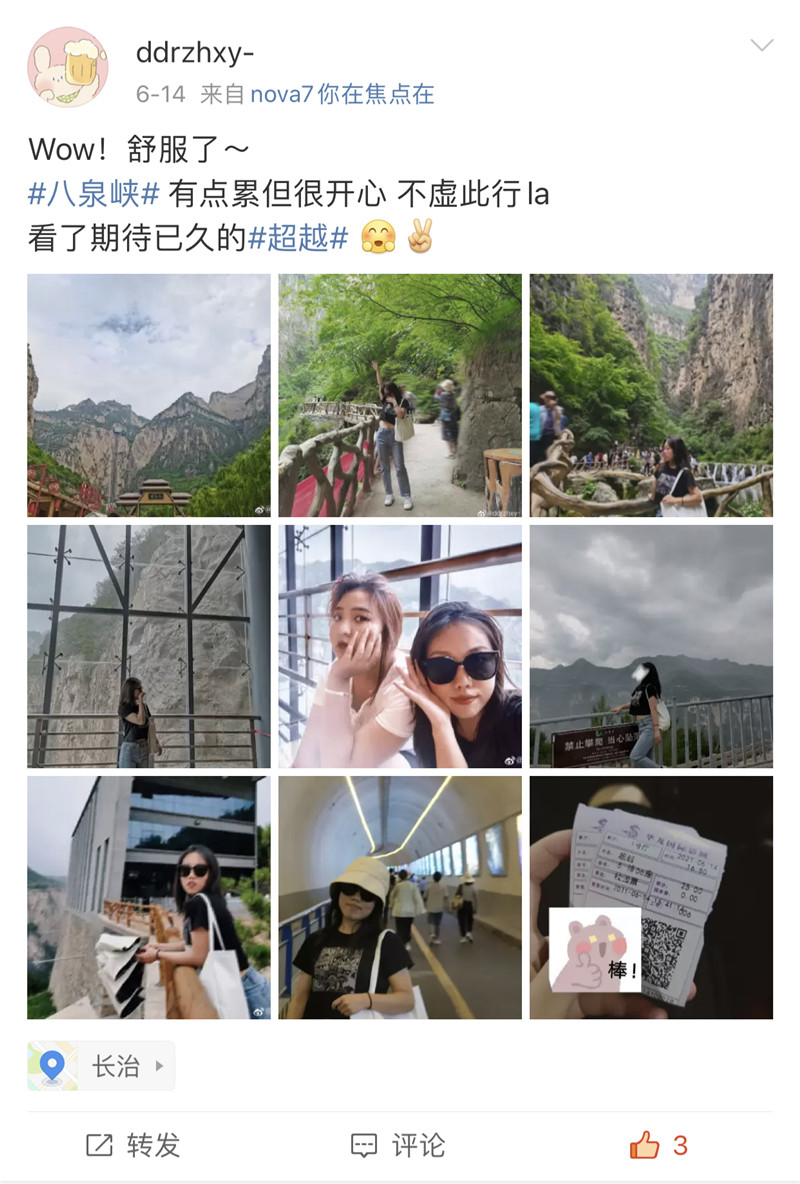Open the movie ticket photo

click(x=651, y=897)
